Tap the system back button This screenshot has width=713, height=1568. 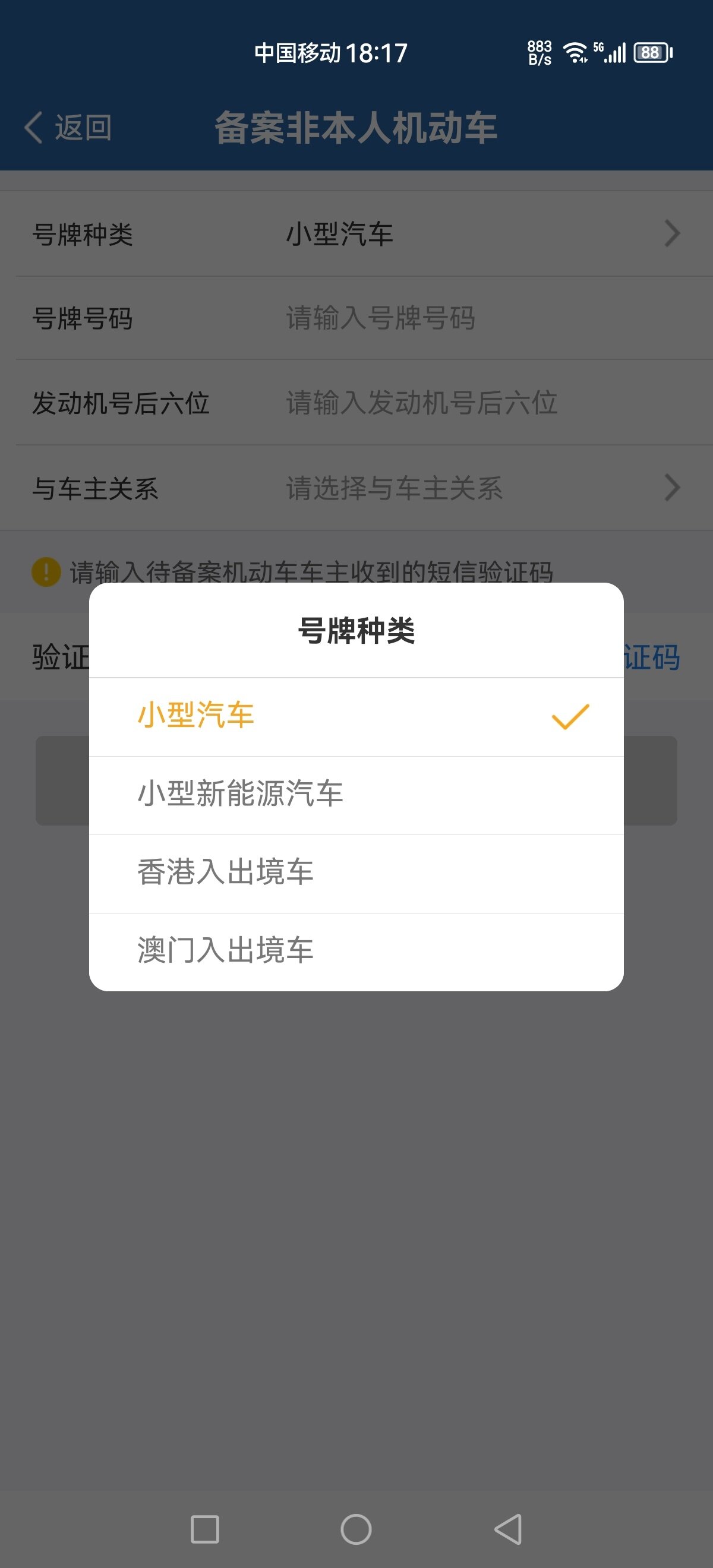tap(509, 1529)
